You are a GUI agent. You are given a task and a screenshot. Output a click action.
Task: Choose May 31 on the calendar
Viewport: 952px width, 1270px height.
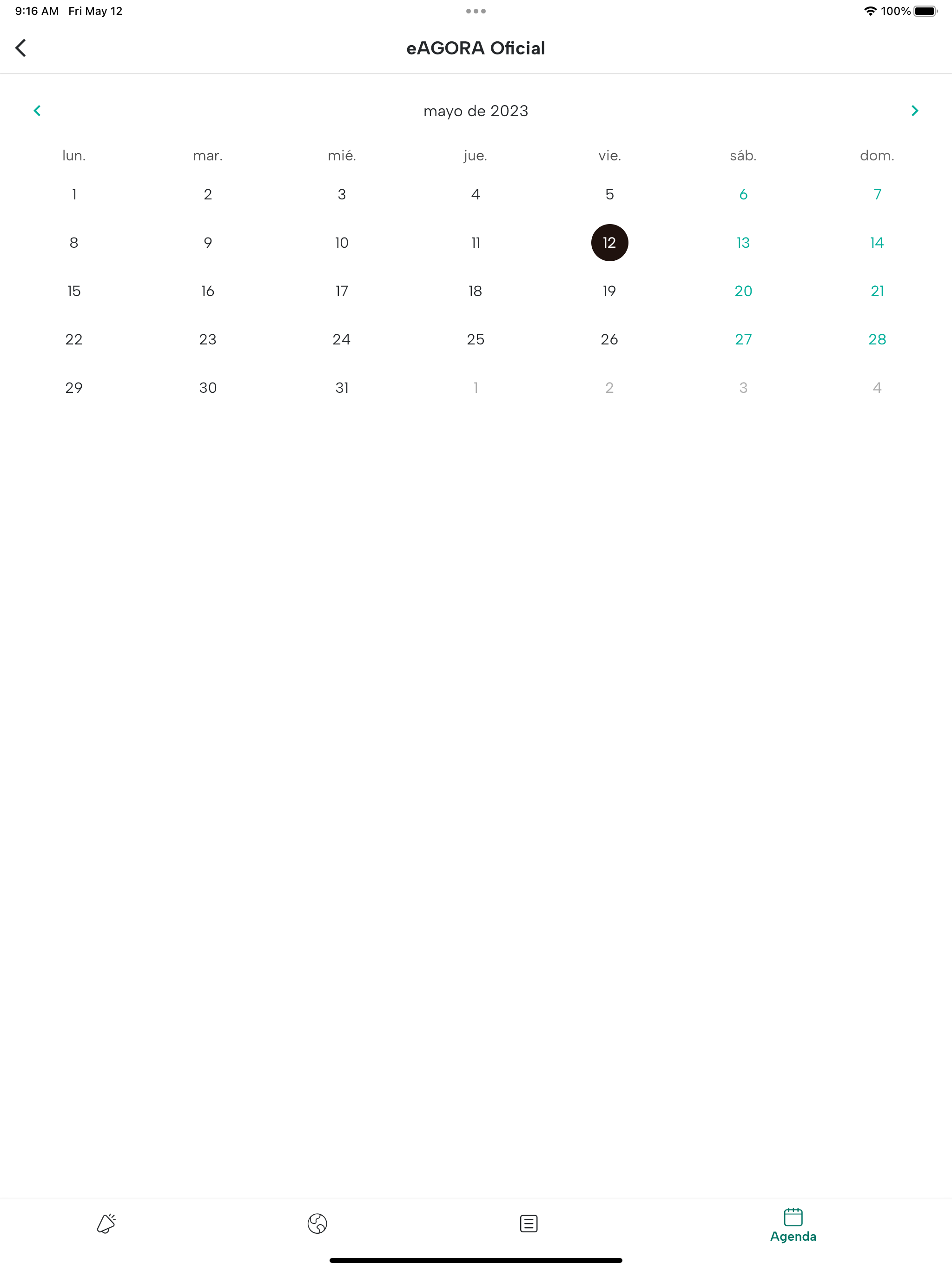(x=341, y=388)
